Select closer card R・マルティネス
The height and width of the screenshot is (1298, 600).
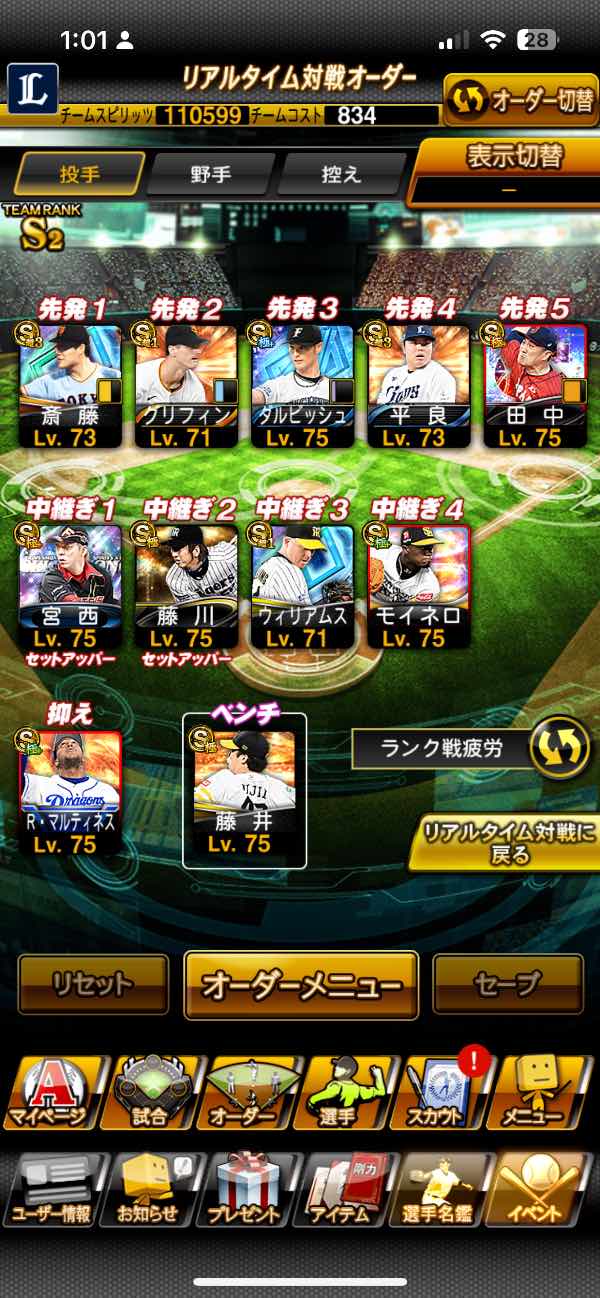pos(70,792)
